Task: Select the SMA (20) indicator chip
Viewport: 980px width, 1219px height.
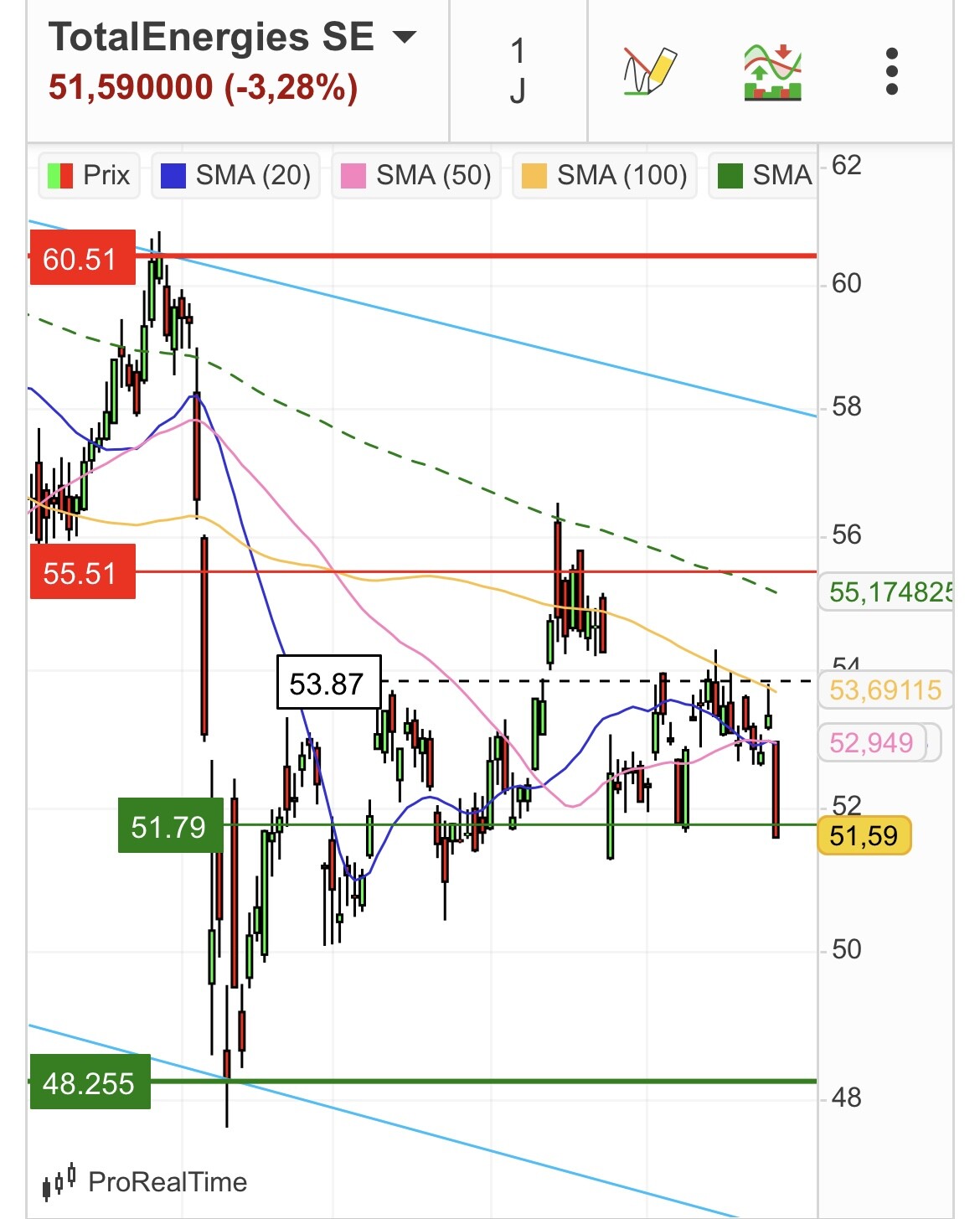Action: click(235, 175)
